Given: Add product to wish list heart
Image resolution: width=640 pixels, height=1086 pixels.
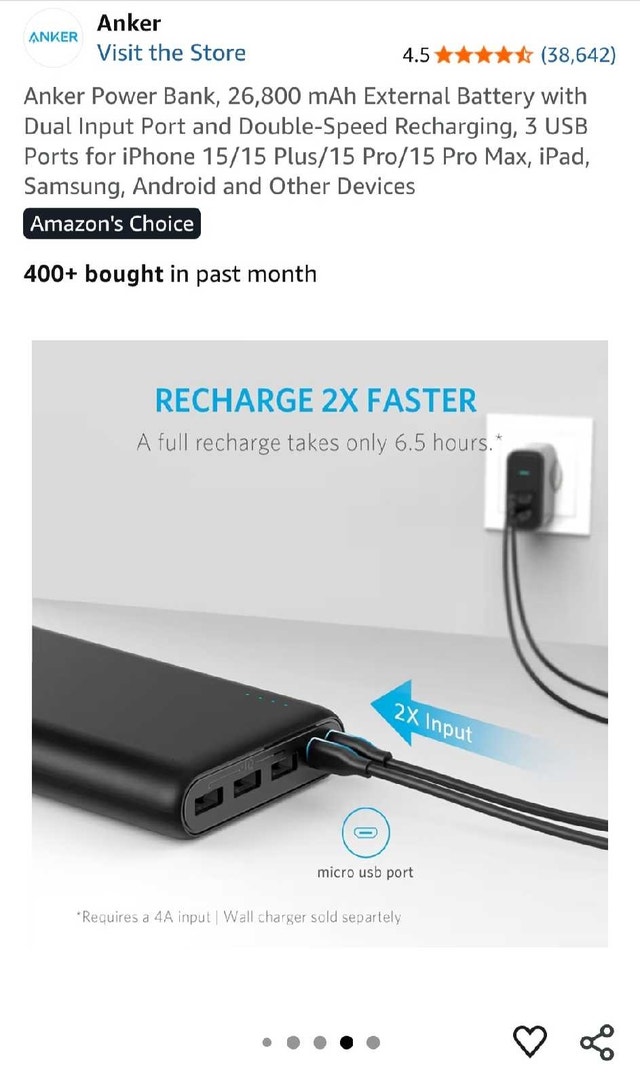Looking at the screenshot, I should click(x=530, y=1041).
